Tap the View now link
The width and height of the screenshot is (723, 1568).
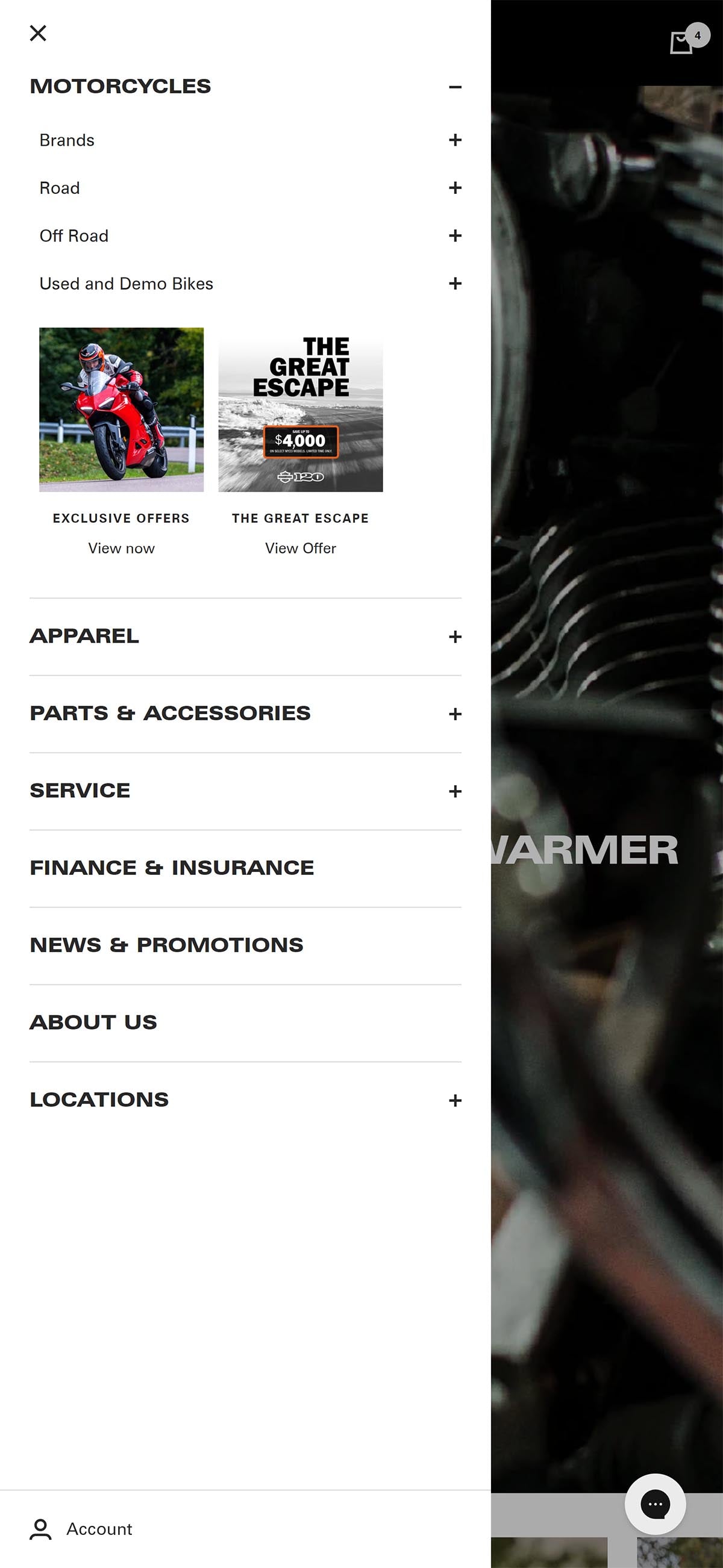click(121, 549)
